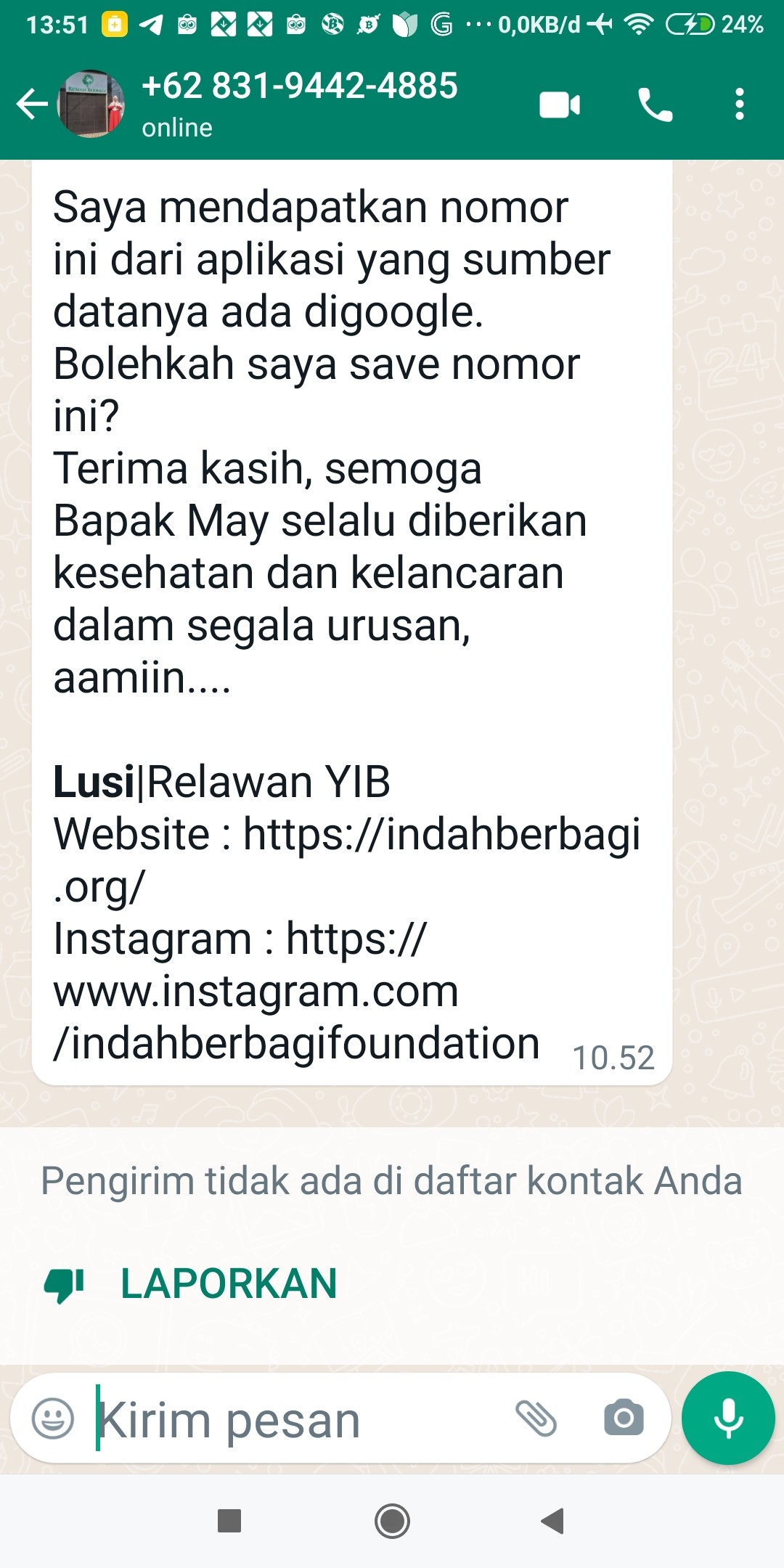Open the contact's profile picture
Screen dimensions: 784x1568
coord(91,104)
